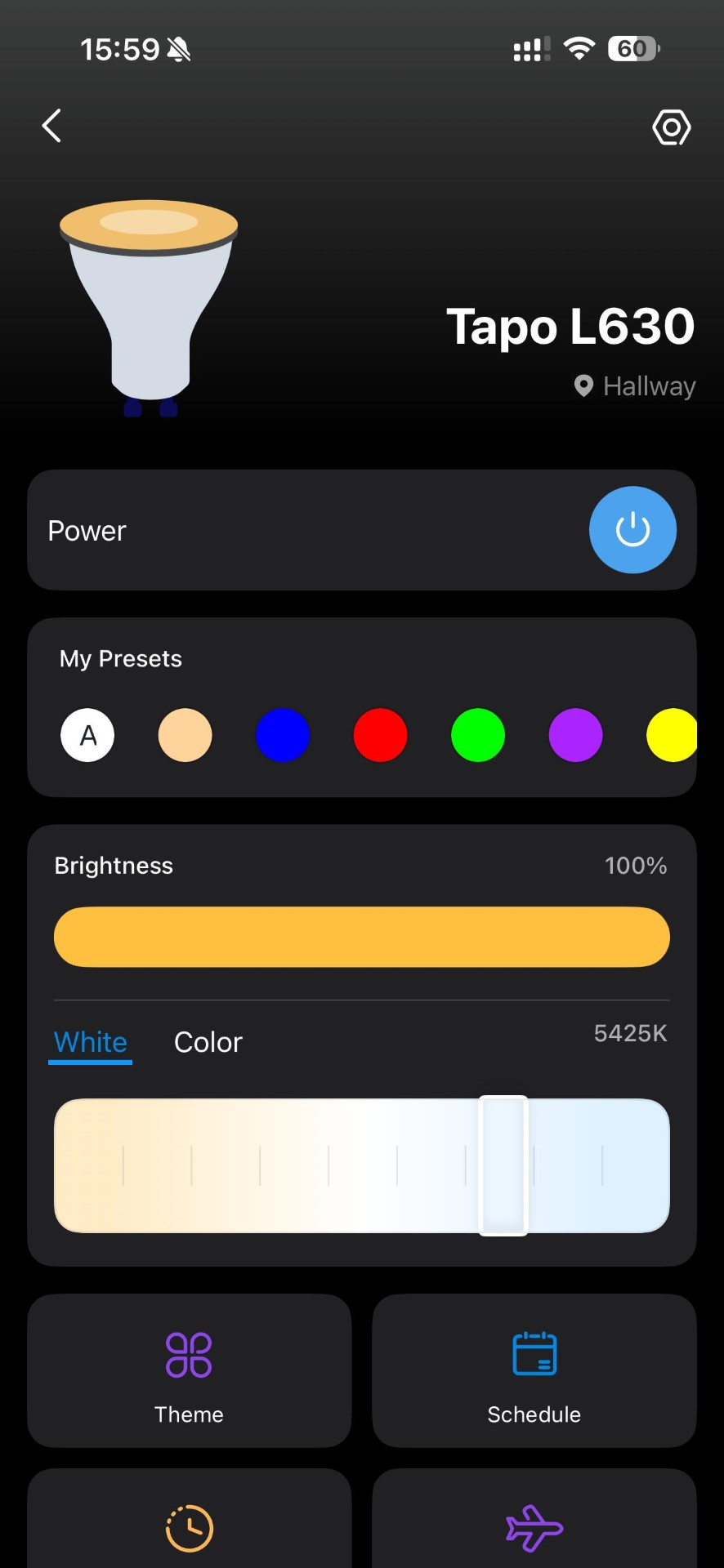The height and width of the screenshot is (1568, 724).
Task: Open the timer clock card
Action: coord(189,1526)
